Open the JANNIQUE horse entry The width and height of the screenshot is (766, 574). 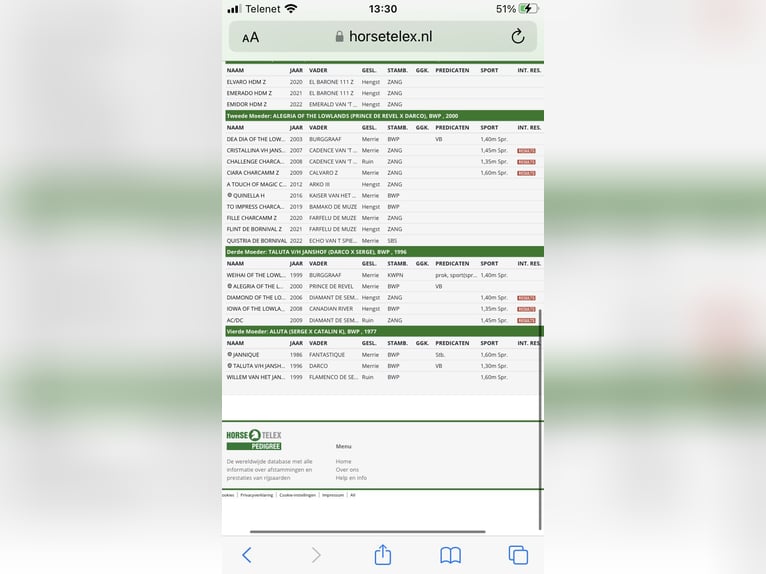point(246,354)
